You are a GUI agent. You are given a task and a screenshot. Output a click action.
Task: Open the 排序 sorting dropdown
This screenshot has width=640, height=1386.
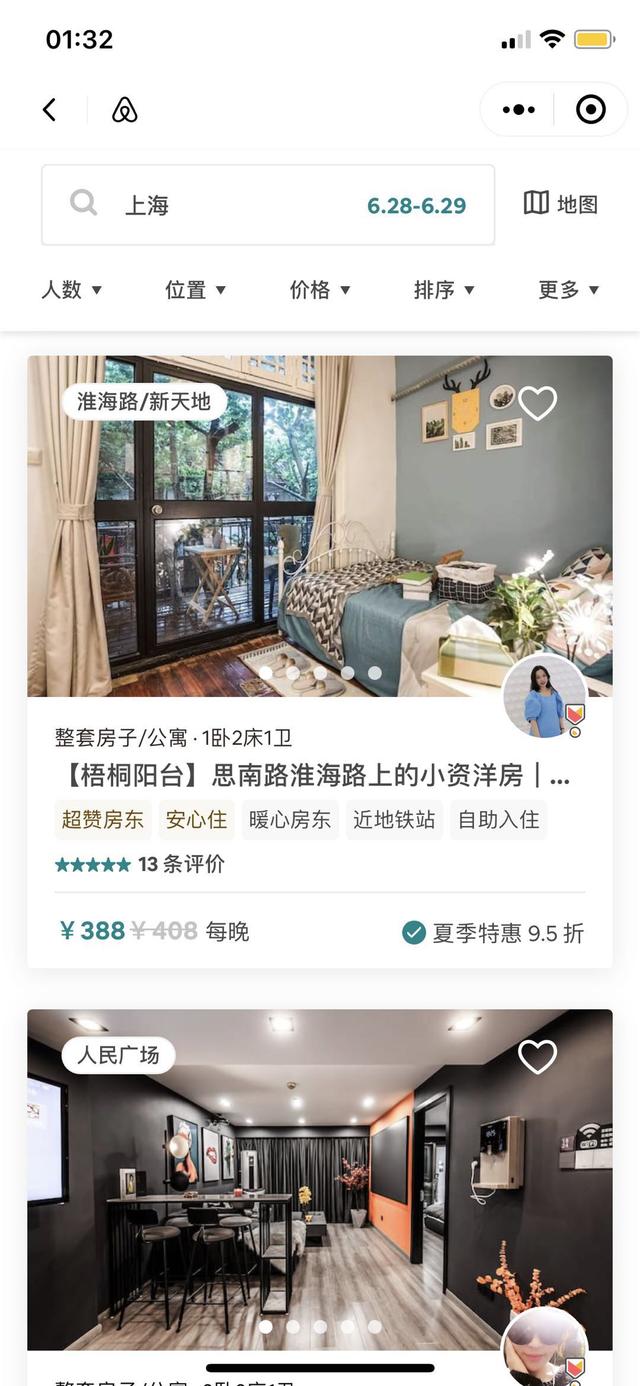pos(444,290)
